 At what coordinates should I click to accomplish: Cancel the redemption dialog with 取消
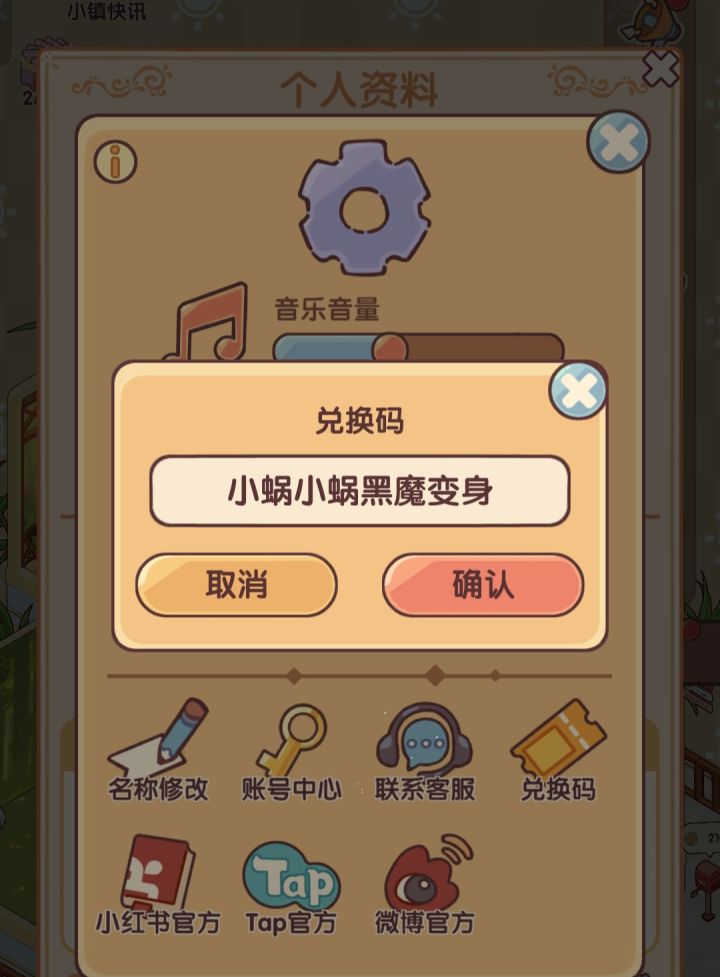click(237, 585)
